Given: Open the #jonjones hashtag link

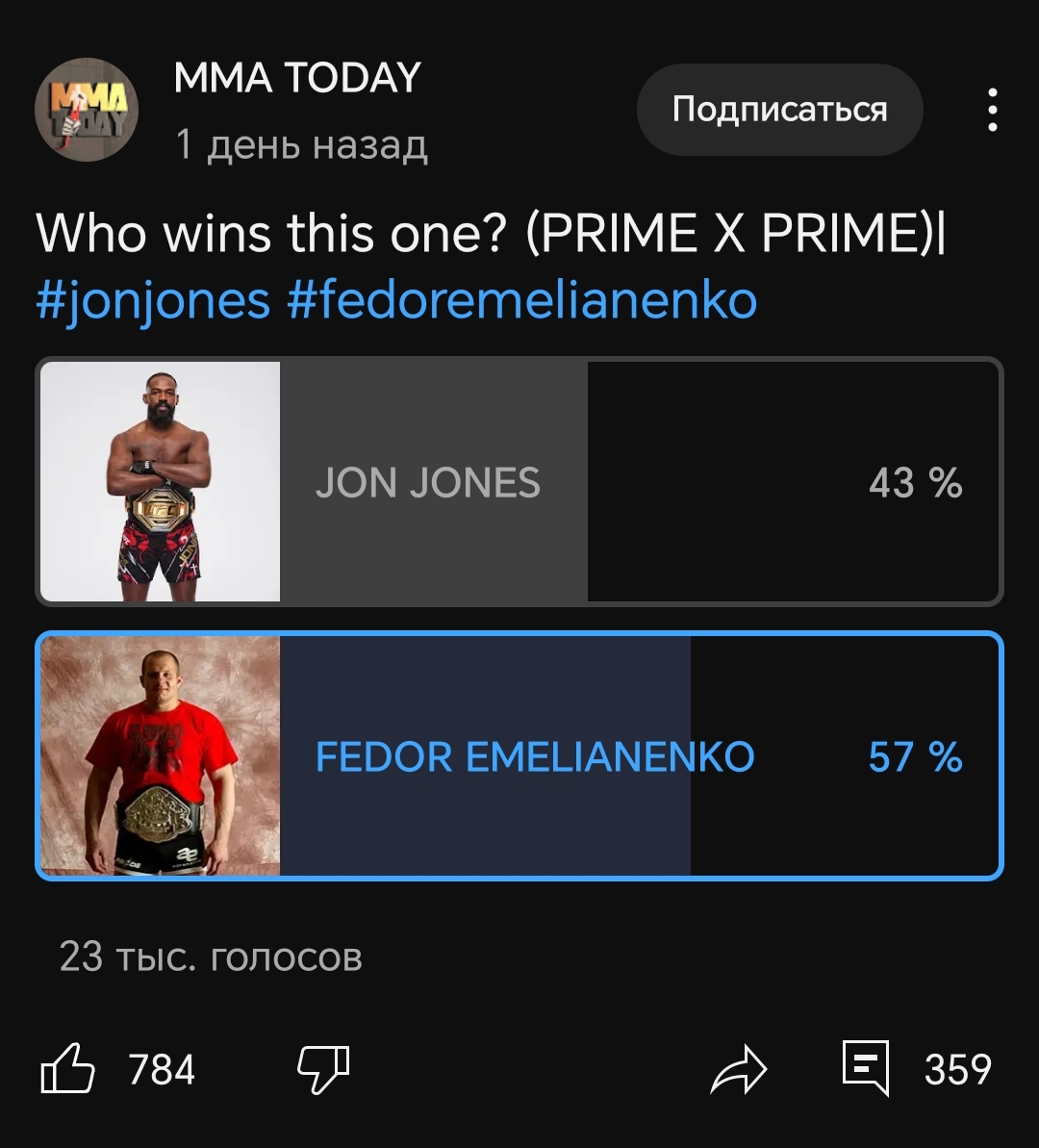Looking at the screenshot, I should [x=153, y=300].
